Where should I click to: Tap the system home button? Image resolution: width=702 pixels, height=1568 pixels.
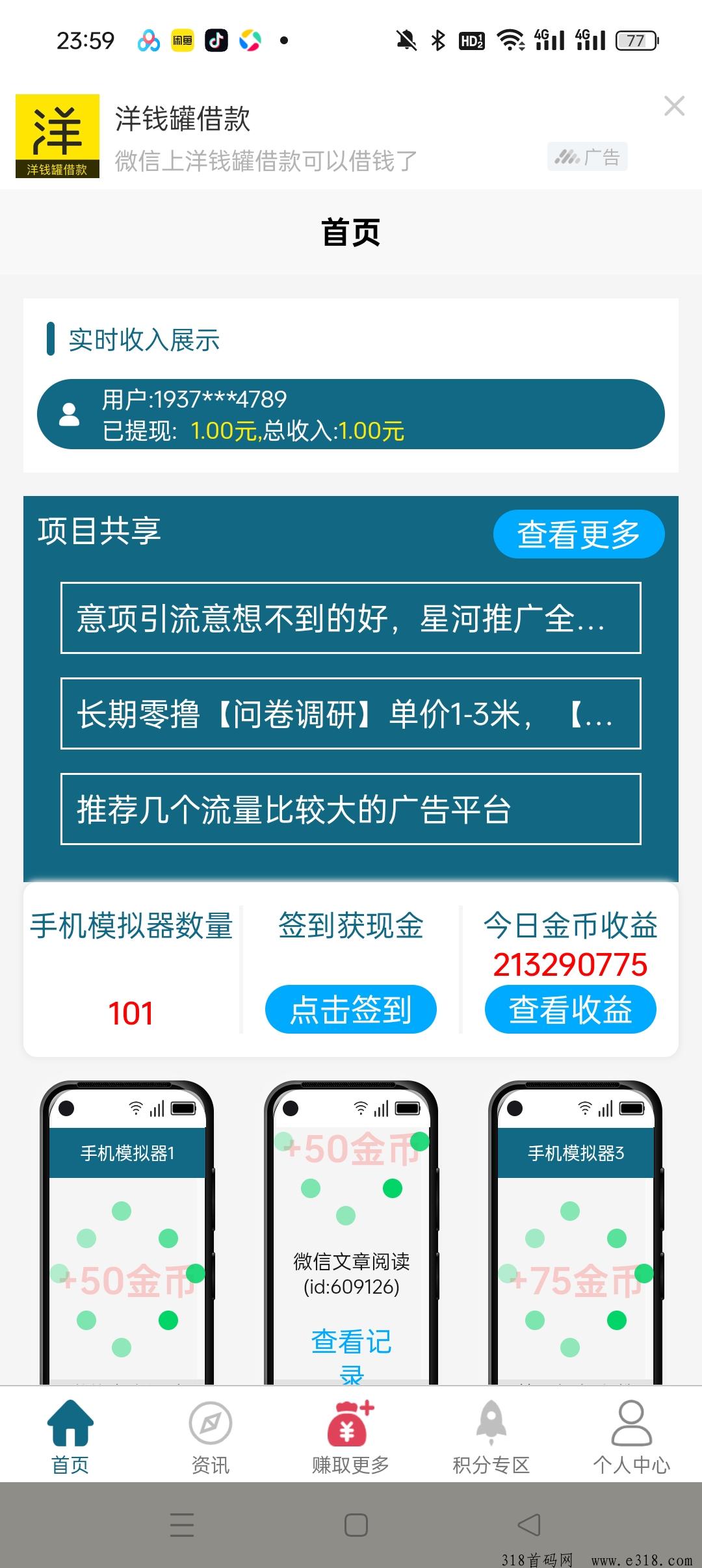356,1524
